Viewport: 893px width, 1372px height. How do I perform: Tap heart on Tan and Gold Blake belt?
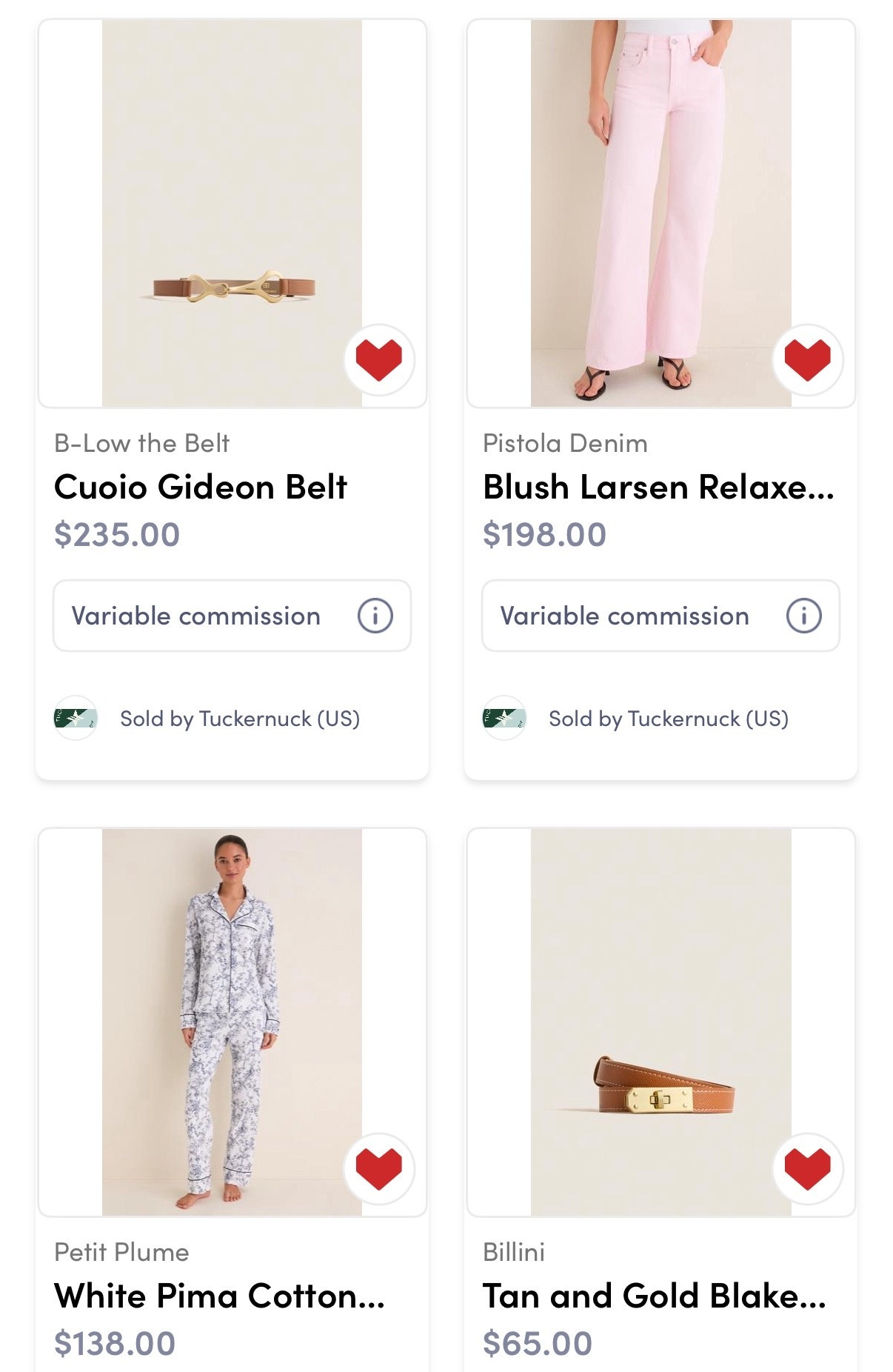807,1168
